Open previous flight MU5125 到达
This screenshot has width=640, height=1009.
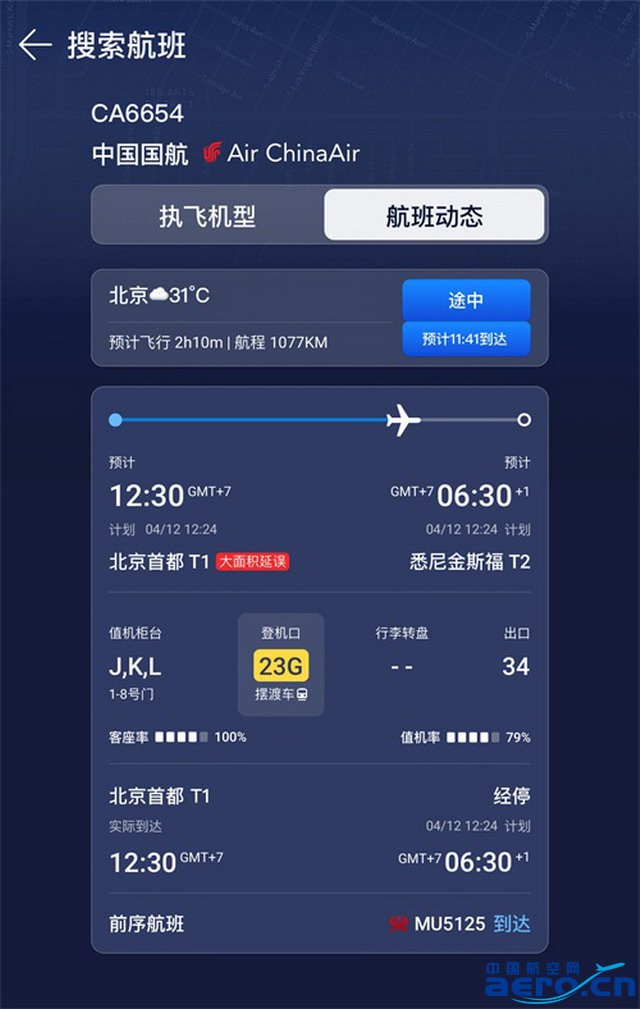460,924
